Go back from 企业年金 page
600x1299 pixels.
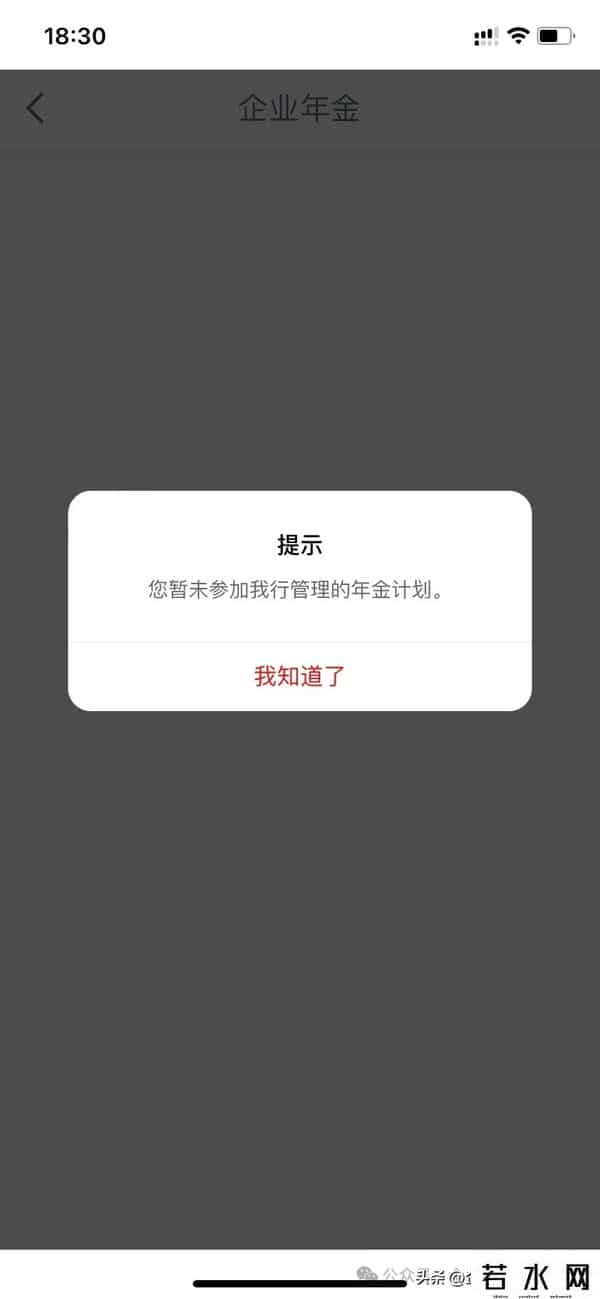[36, 108]
